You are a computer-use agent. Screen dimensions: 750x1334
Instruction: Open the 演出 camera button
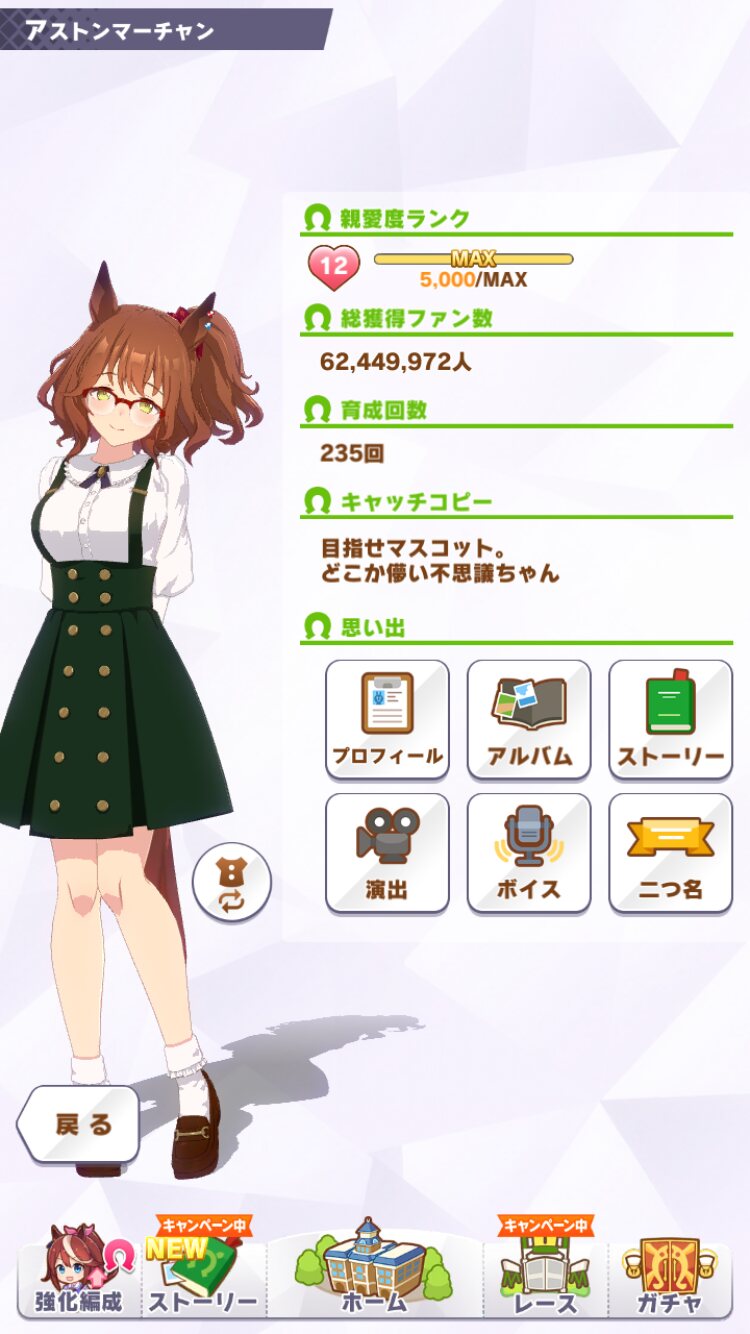click(387, 853)
